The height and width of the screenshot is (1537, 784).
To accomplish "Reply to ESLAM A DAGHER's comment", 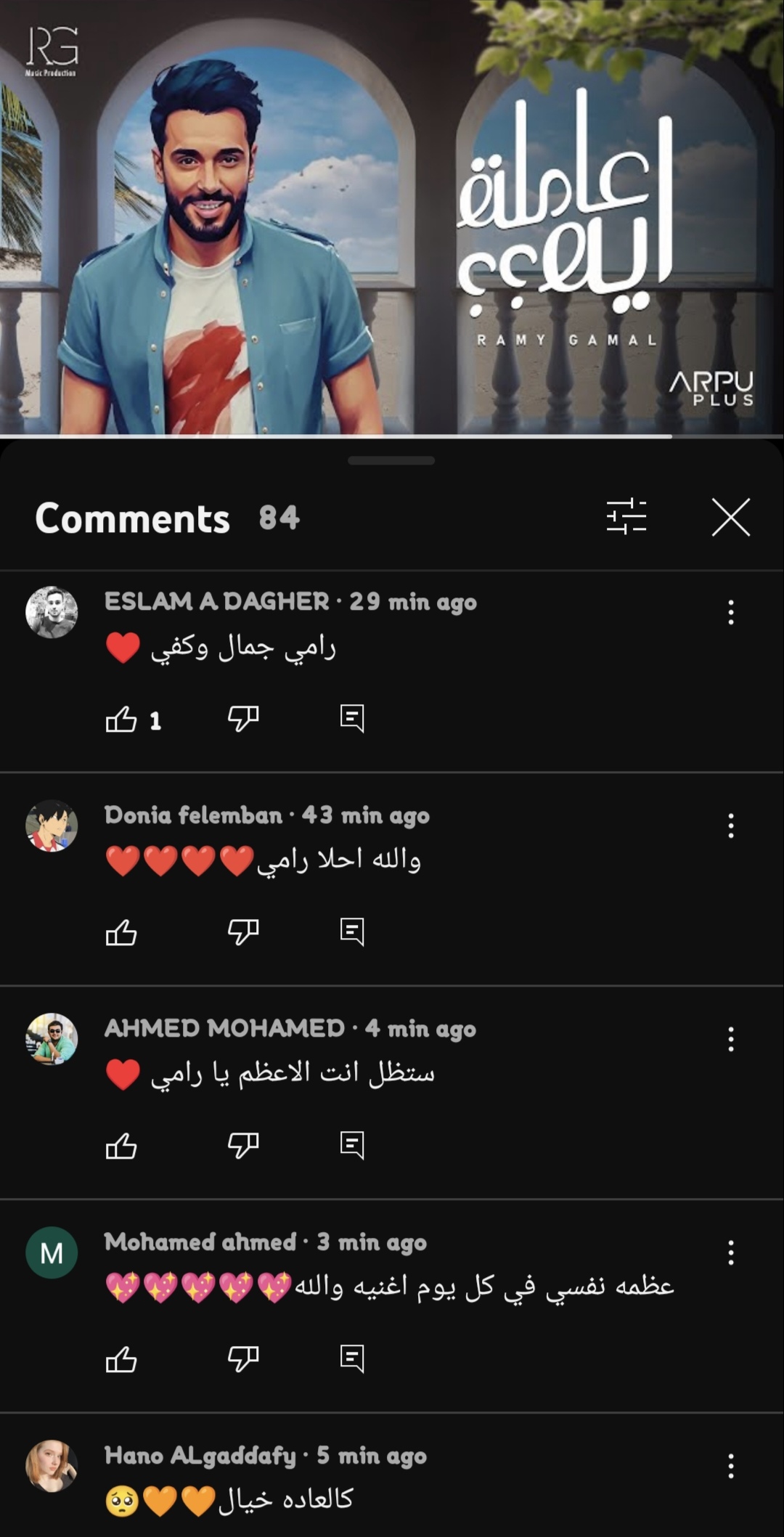I will tap(352, 719).
